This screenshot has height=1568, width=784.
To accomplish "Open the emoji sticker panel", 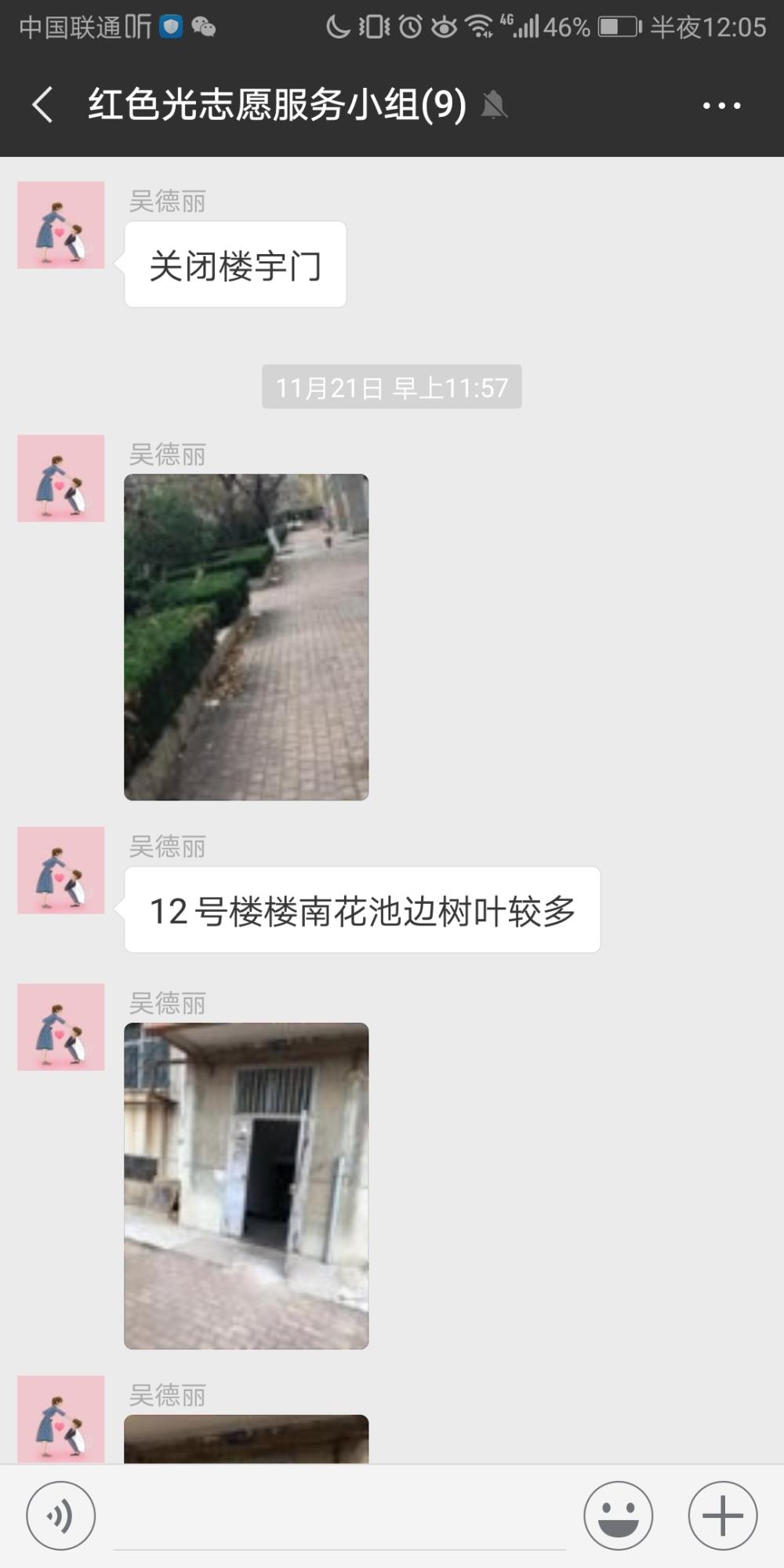I will coord(618,1515).
